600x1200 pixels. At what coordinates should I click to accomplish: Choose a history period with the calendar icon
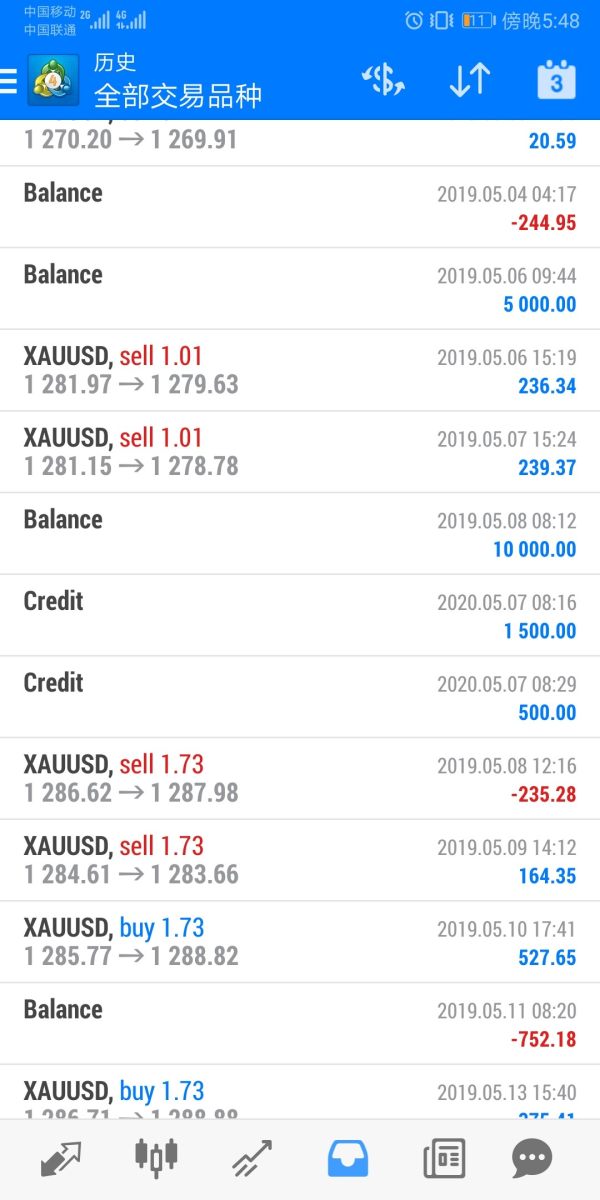click(556, 80)
